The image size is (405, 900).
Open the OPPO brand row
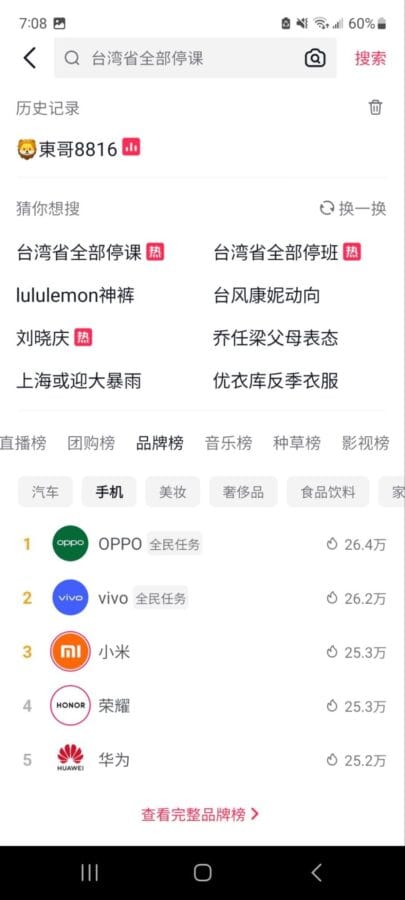pyautogui.click(x=202, y=544)
